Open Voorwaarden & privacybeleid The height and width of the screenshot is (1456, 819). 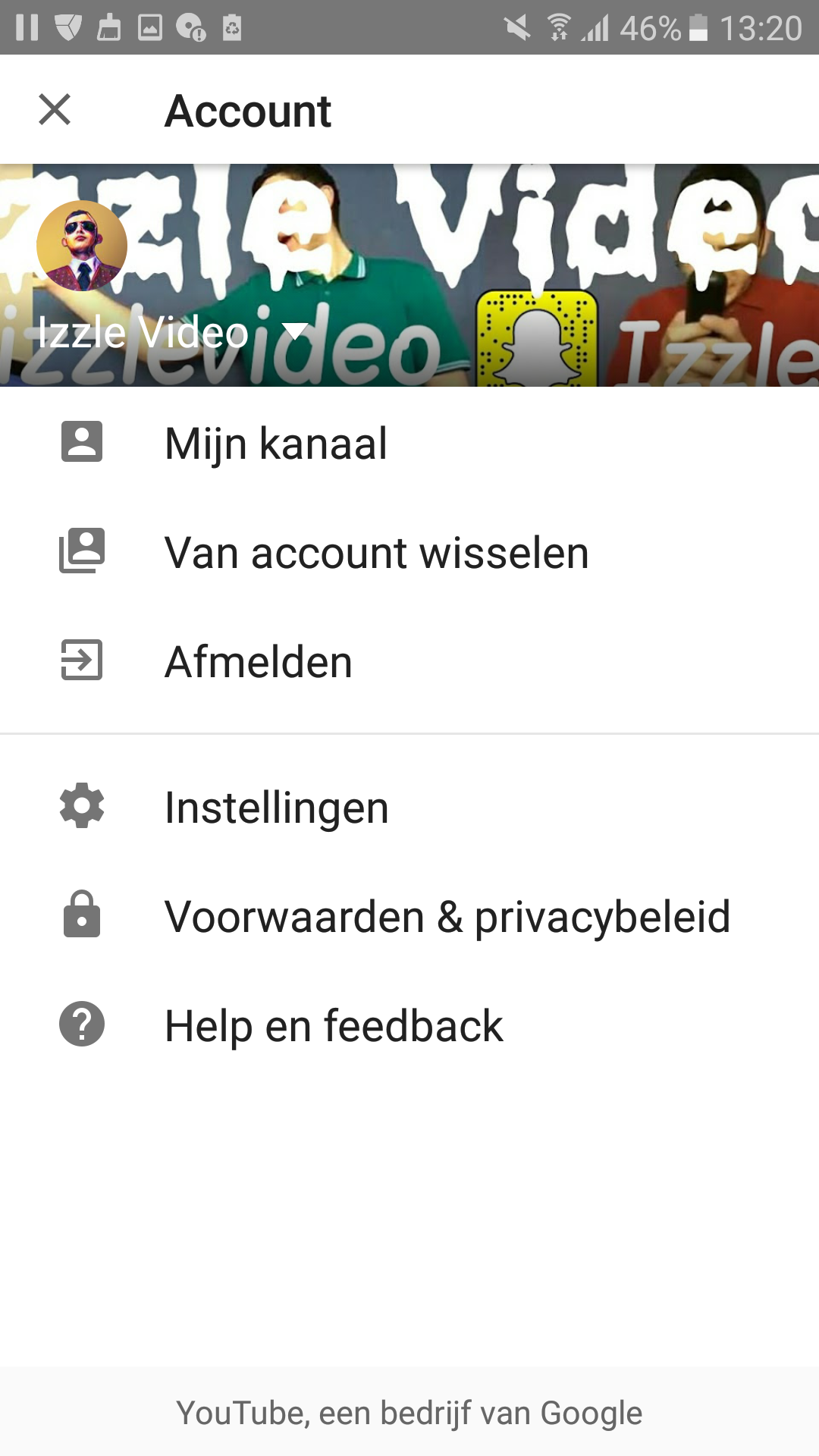(x=409, y=916)
